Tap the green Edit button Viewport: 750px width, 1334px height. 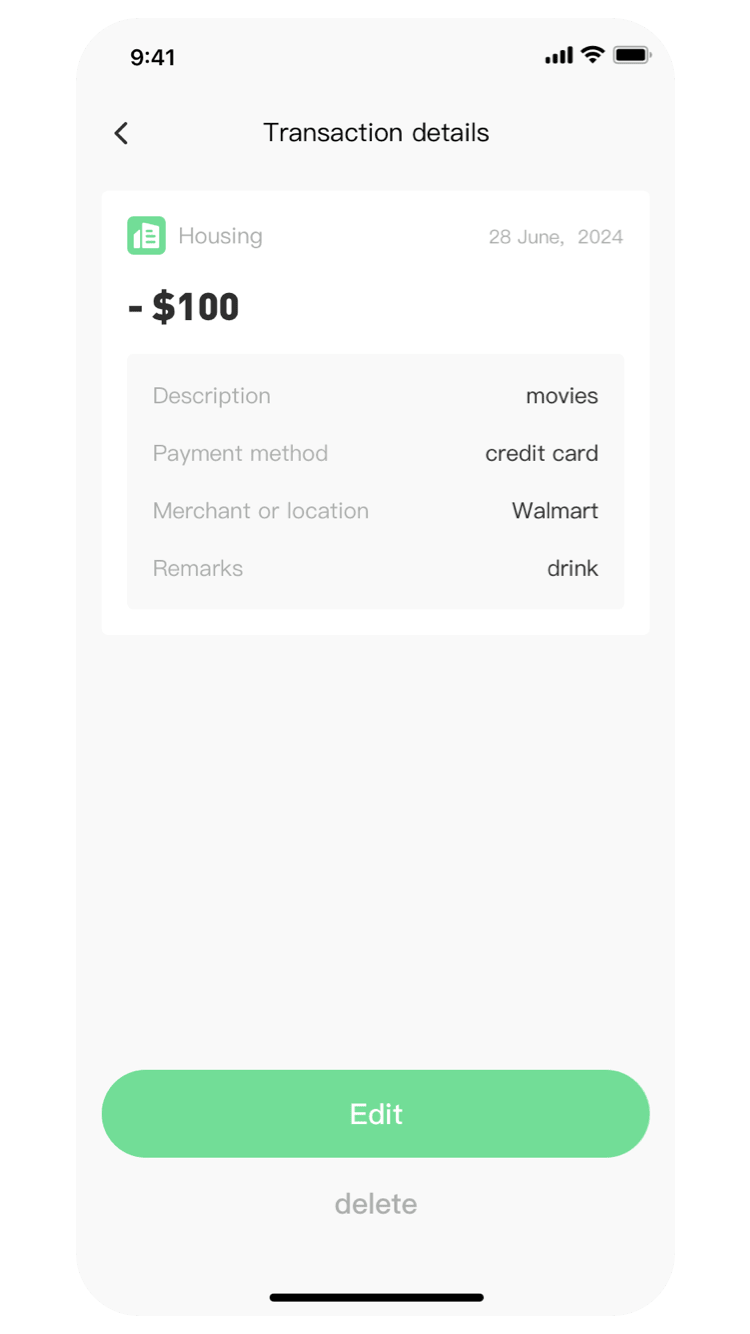(x=375, y=1113)
